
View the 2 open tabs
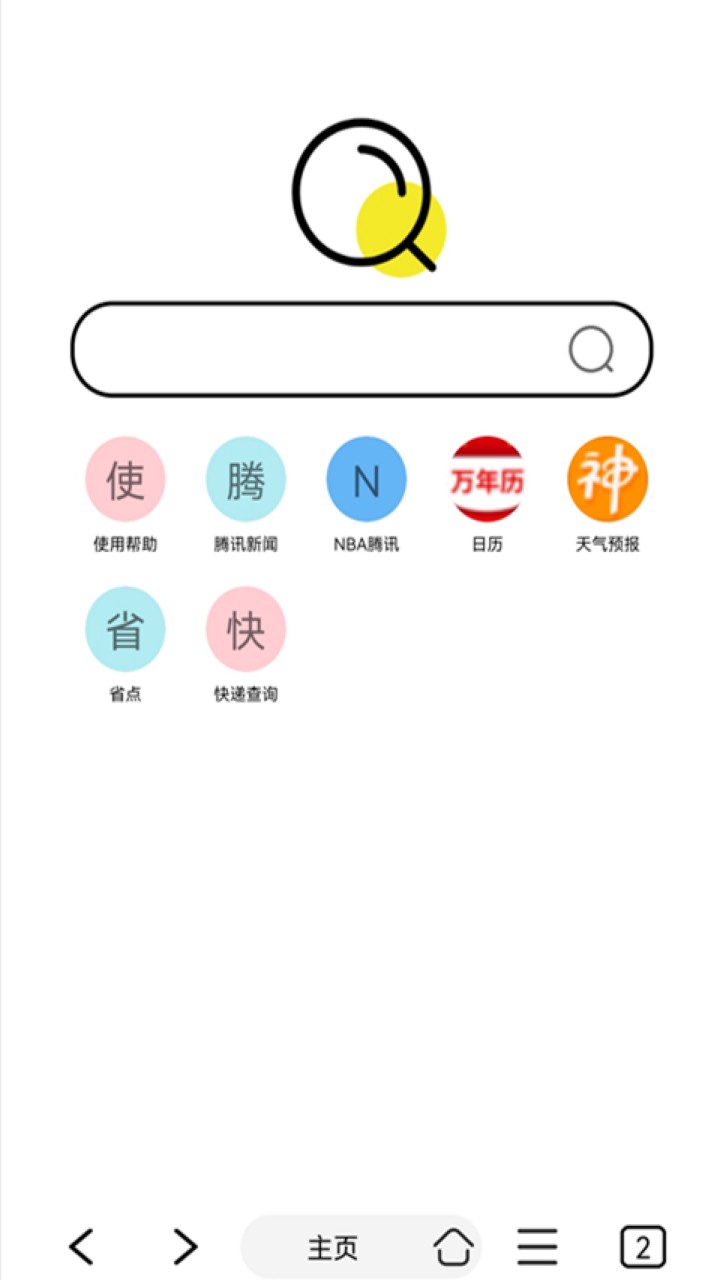pyautogui.click(x=642, y=1246)
